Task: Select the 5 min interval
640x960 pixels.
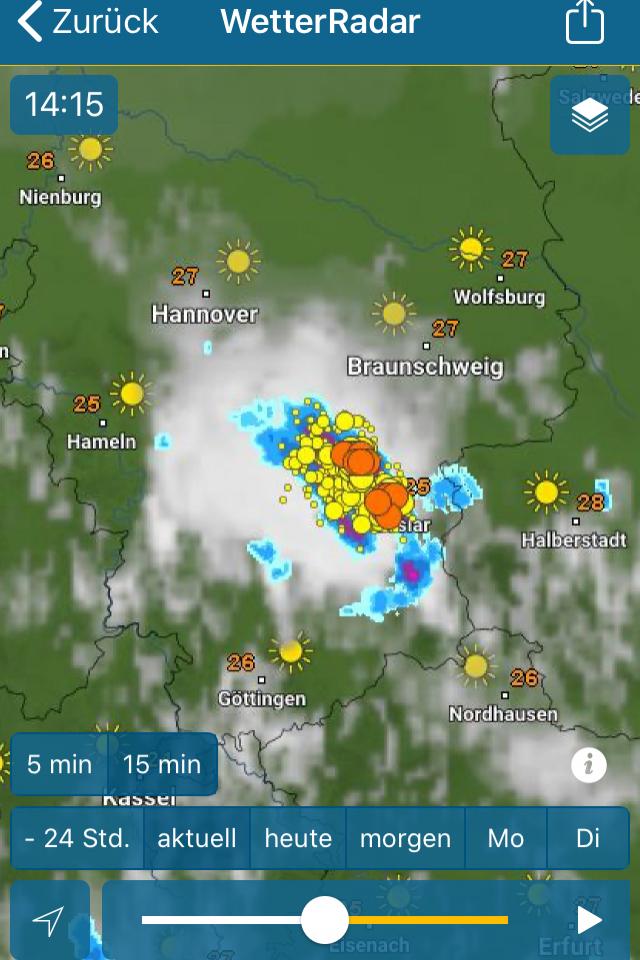Action: [x=60, y=765]
